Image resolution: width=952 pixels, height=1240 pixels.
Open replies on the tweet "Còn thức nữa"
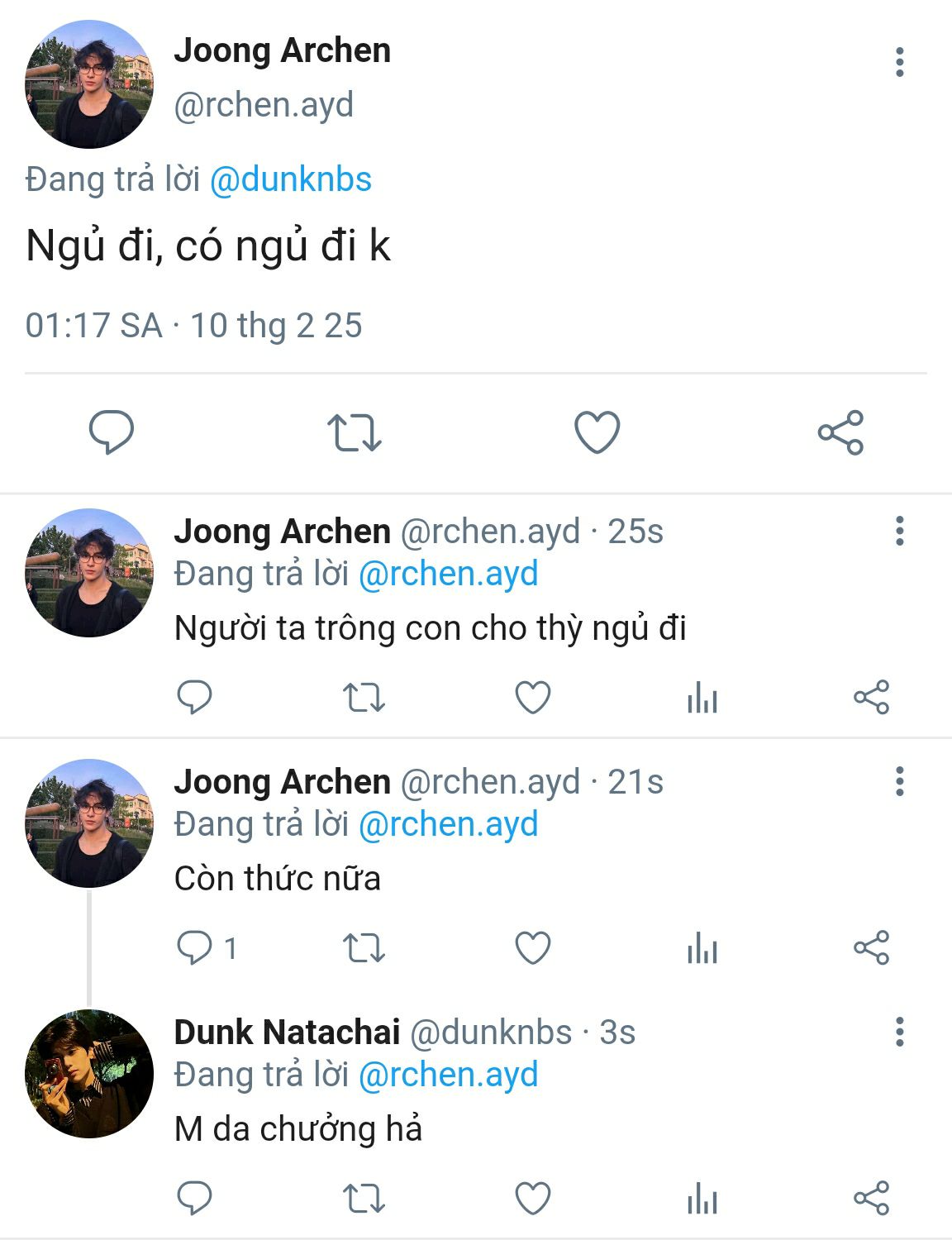(x=196, y=948)
